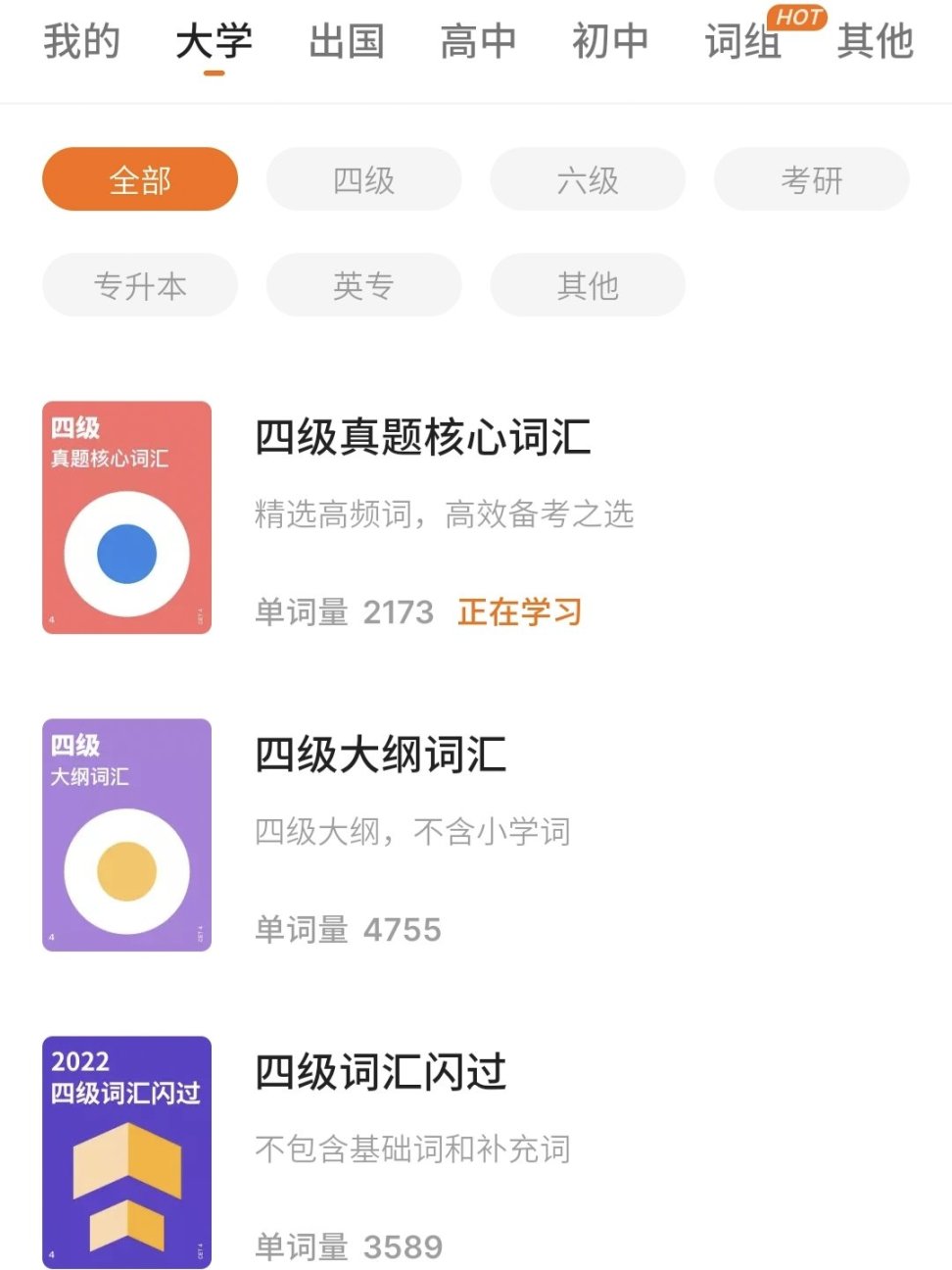Select the 大学 tab
The image size is (952, 1270).
(214, 42)
